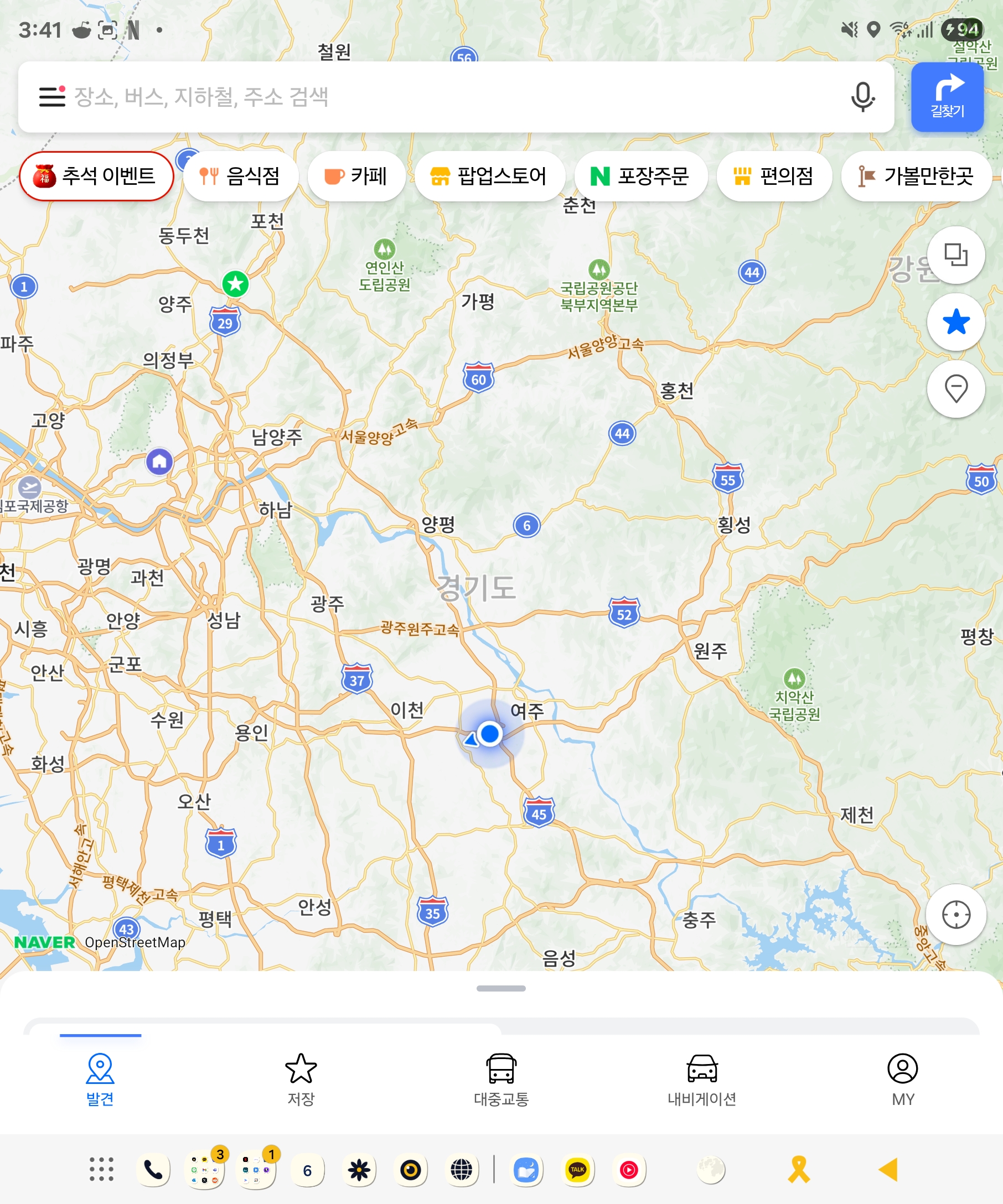This screenshot has height=1204, width=1003.
Task: Show 카페 on the map
Action: click(x=356, y=176)
